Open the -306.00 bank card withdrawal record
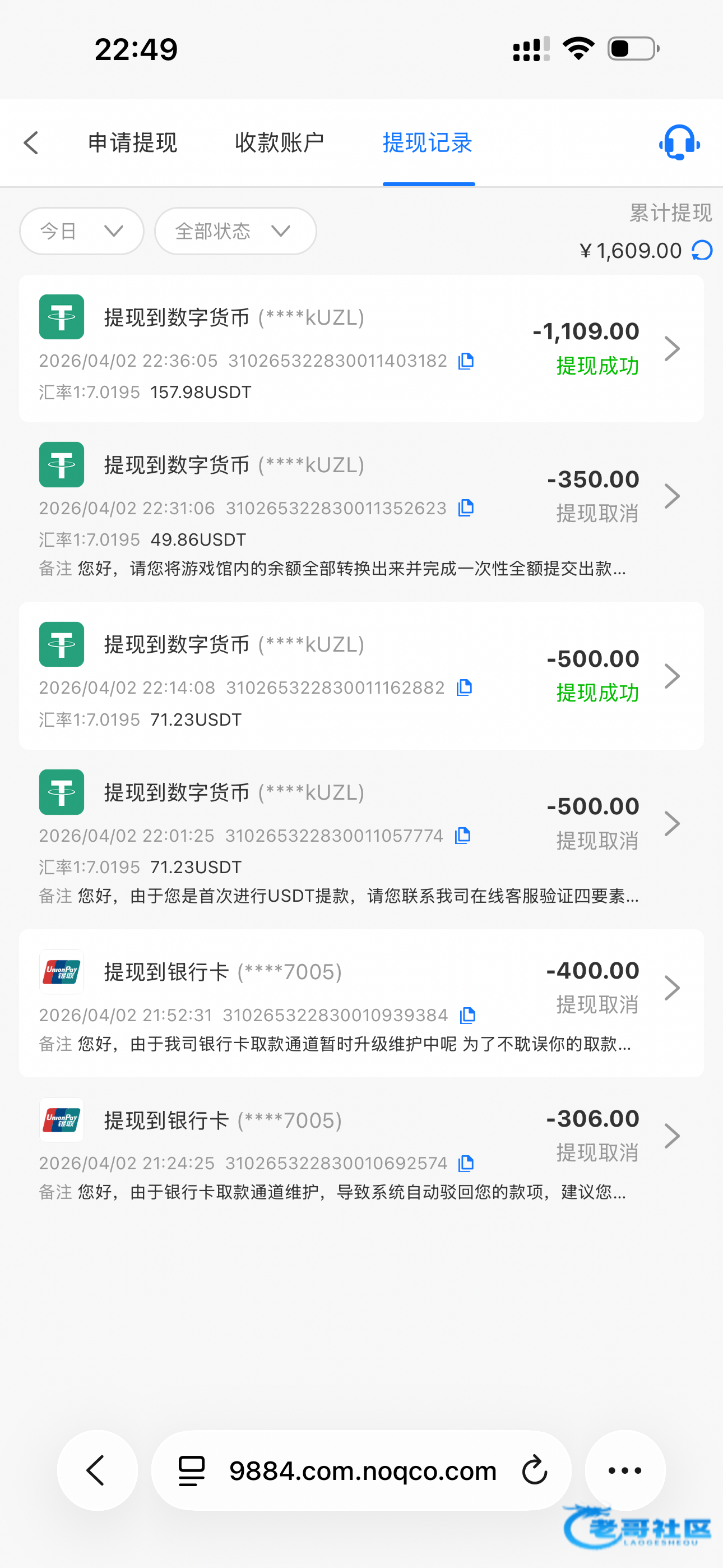The image size is (723, 1568). point(672,1136)
